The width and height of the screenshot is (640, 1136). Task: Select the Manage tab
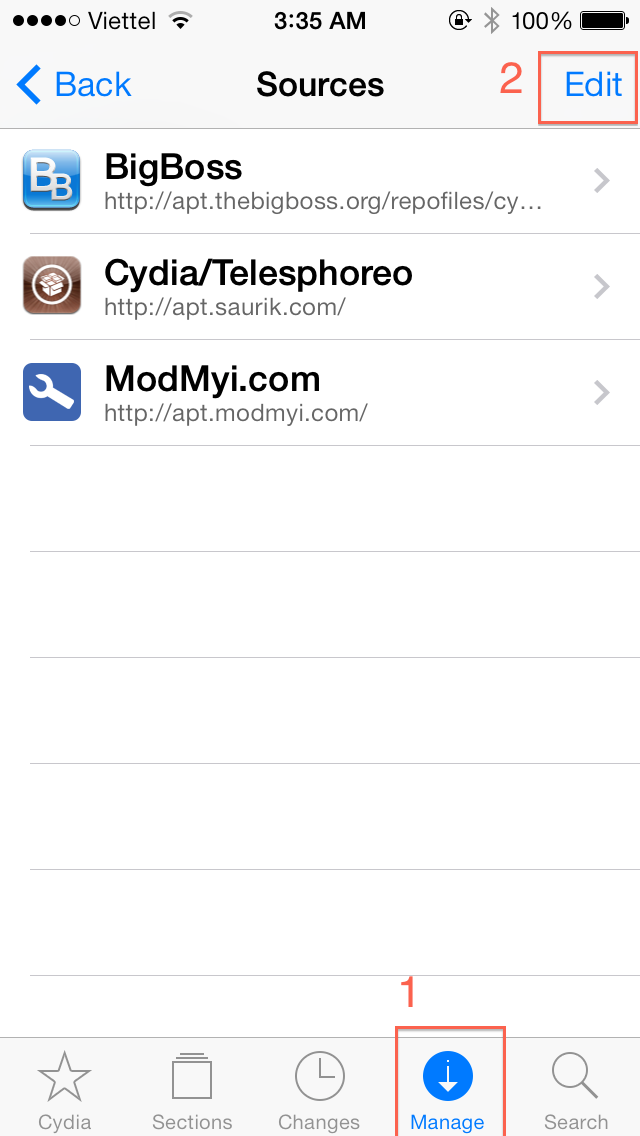tap(448, 1090)
